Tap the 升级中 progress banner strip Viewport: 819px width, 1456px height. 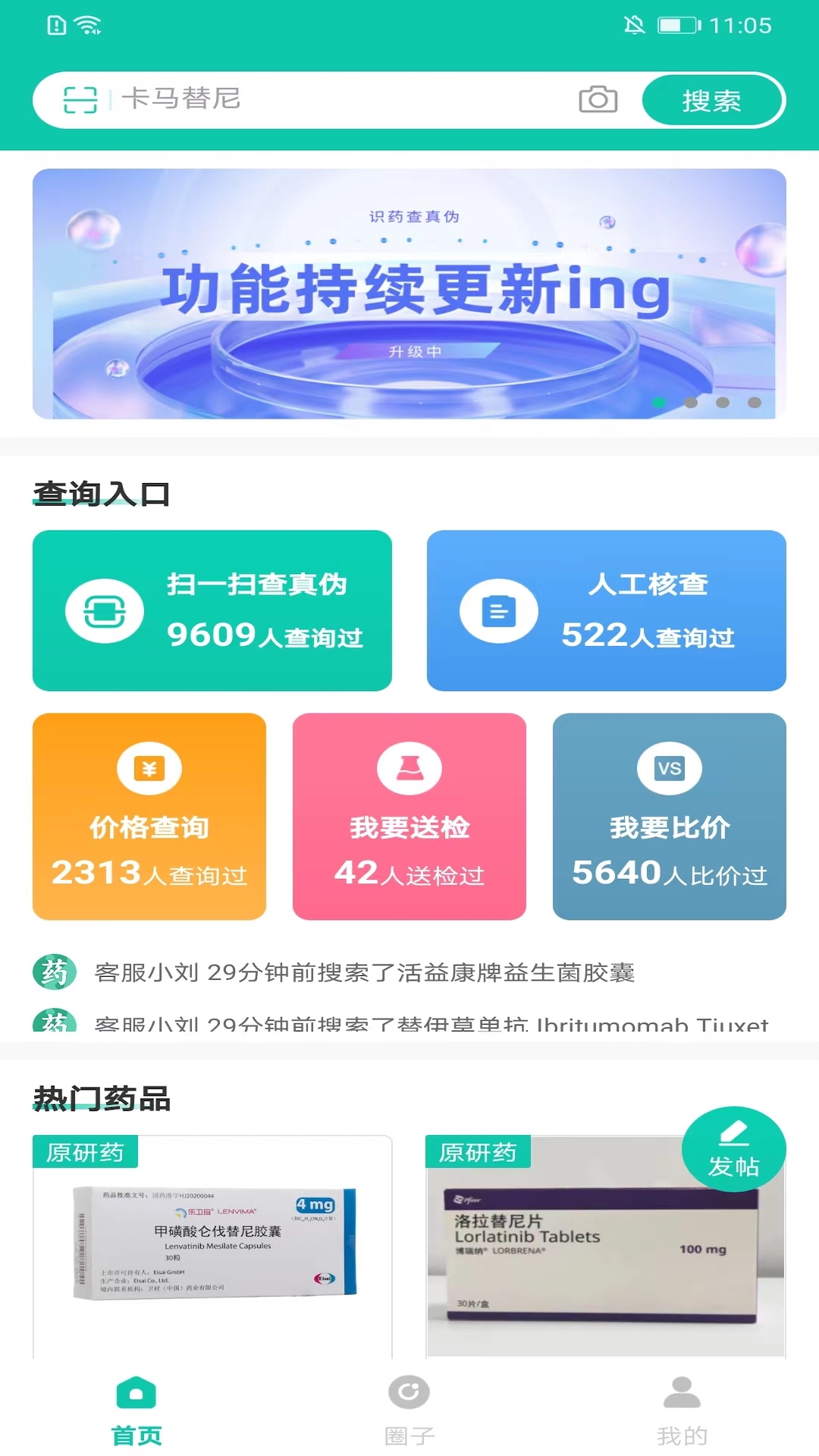point(409,351)
